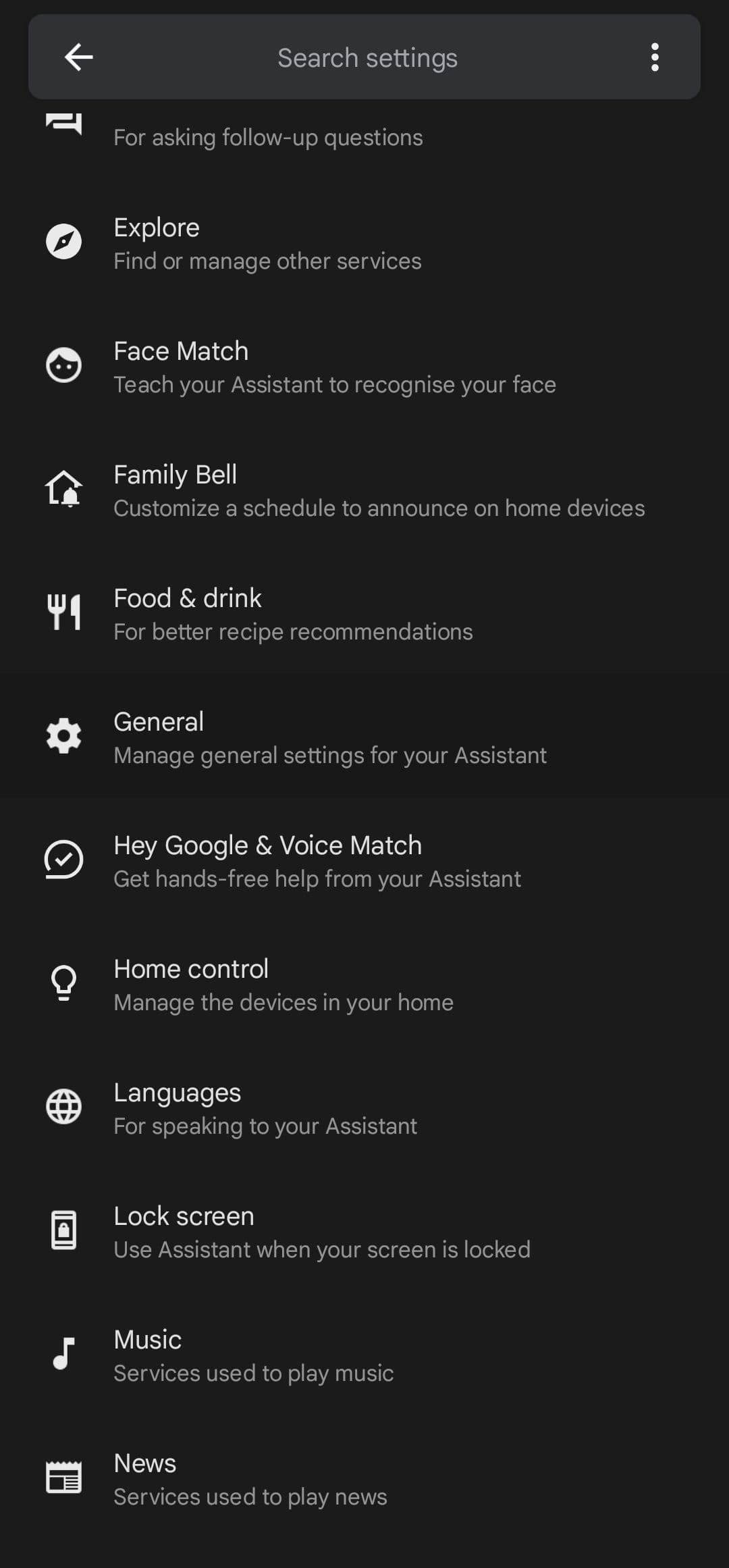
Task: Tap the Search settings field
Action: [x=367, y=58]
